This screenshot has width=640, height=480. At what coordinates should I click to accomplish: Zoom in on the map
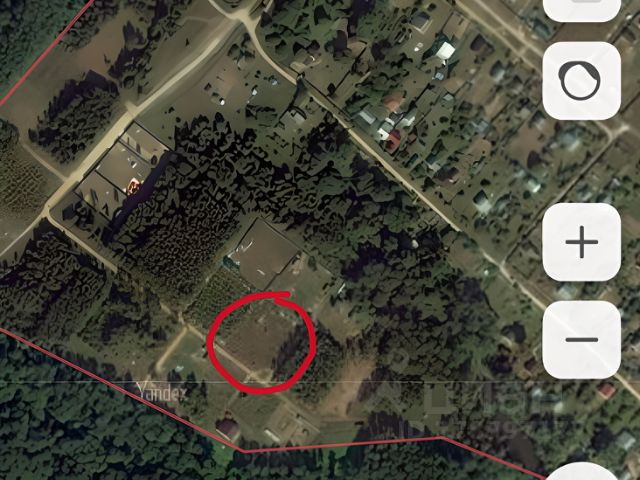pos(581,244)
